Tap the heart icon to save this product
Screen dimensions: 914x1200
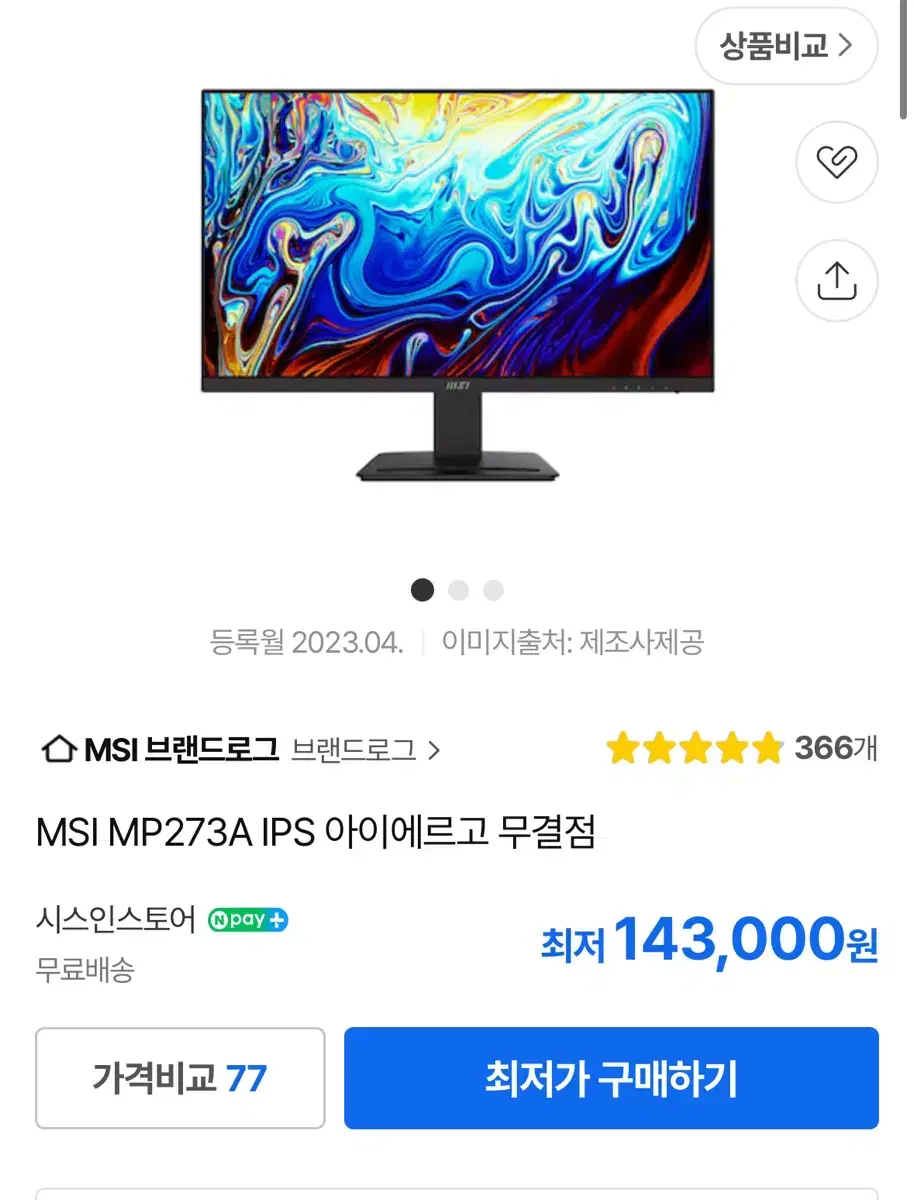(836, 162)
